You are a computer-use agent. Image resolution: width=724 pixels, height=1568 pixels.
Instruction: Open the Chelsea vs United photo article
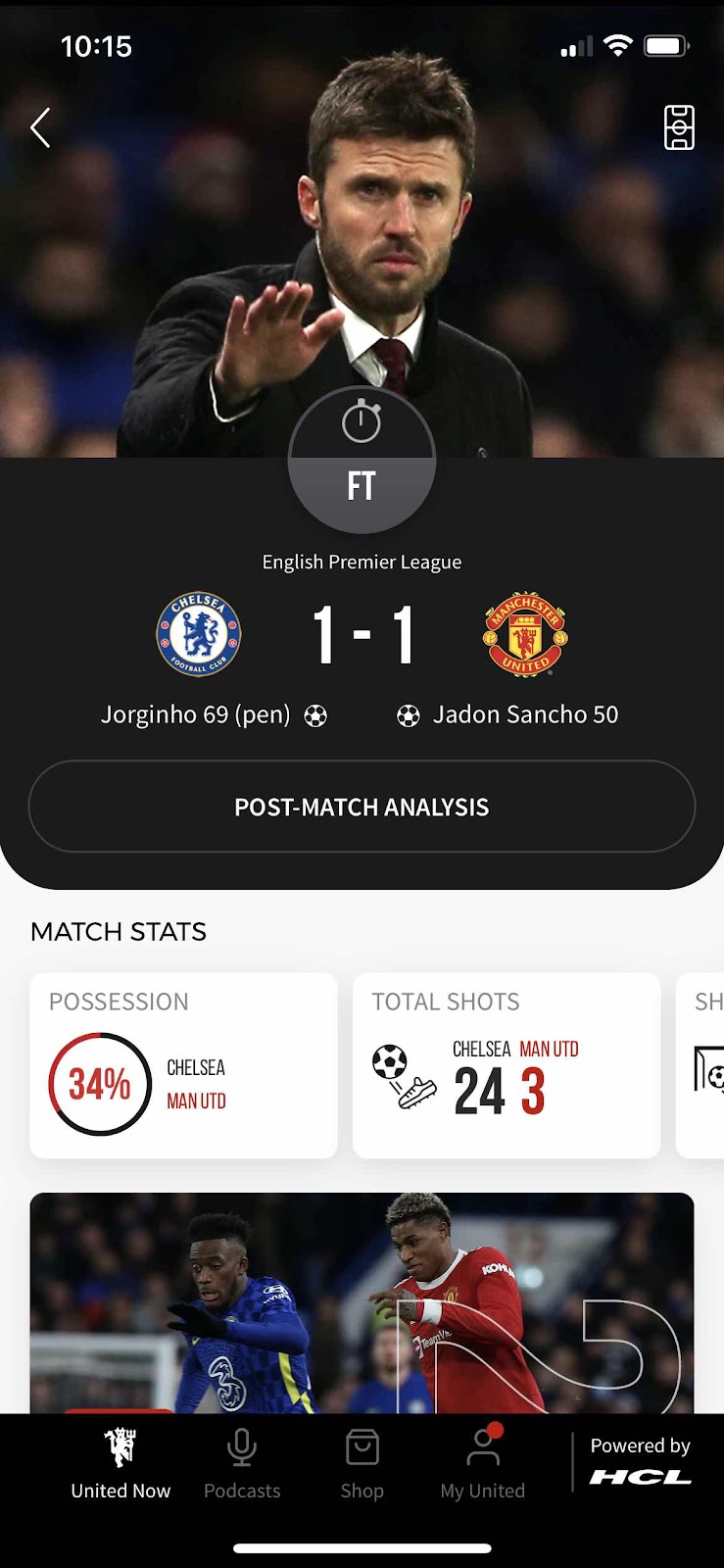pos(362,1301)
